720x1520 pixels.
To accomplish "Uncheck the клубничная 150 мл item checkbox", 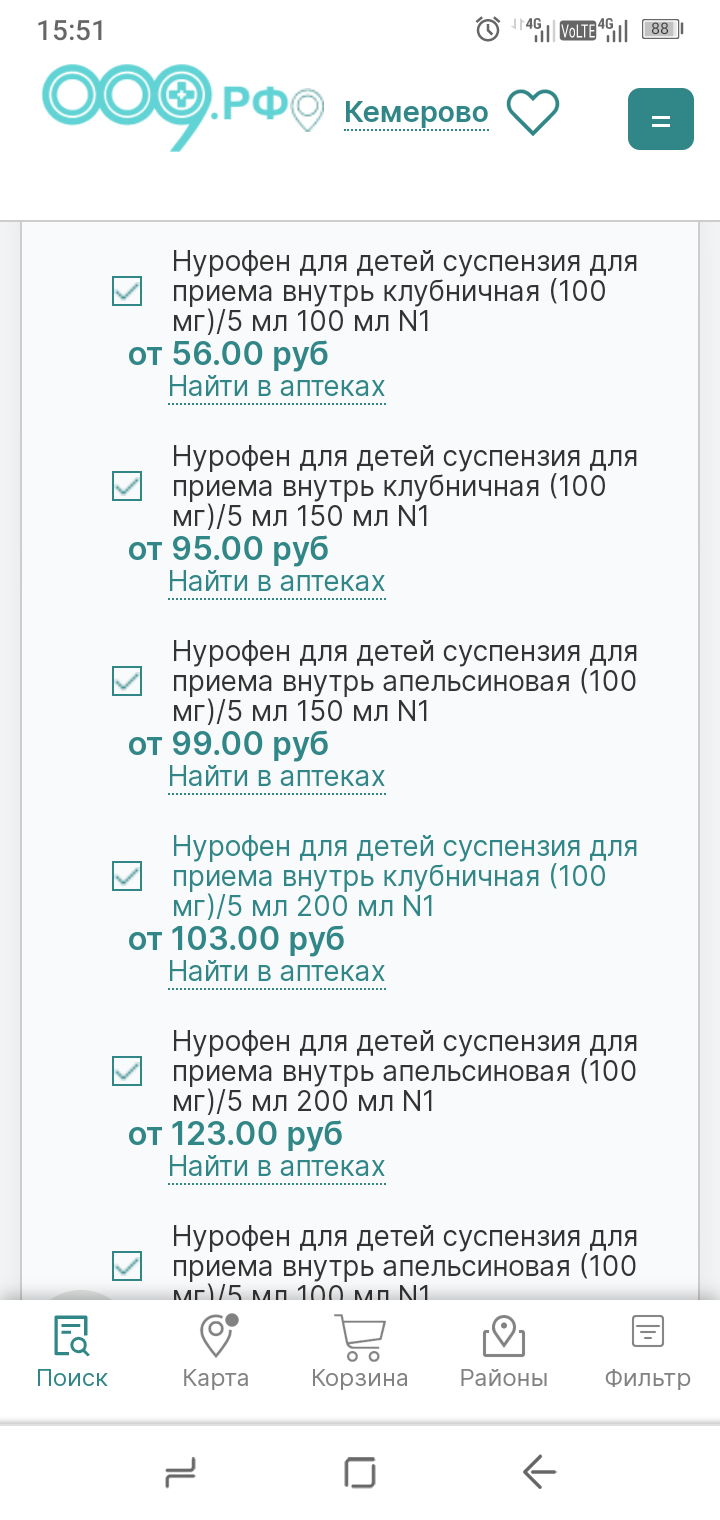I will tap(127, 487).
